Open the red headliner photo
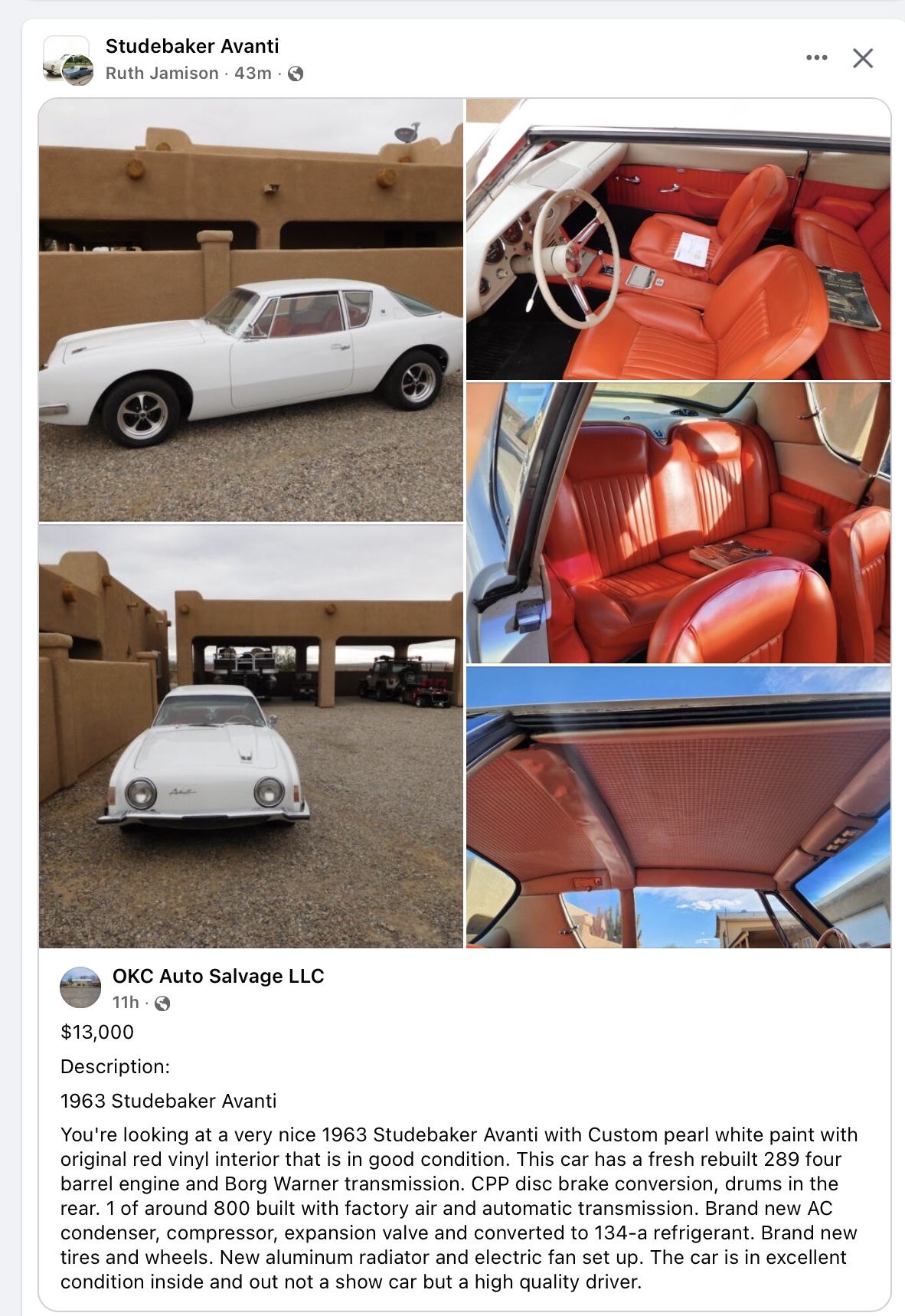Image resolution: width=905 pixels, height=1316 pixels. click(678, 807)
